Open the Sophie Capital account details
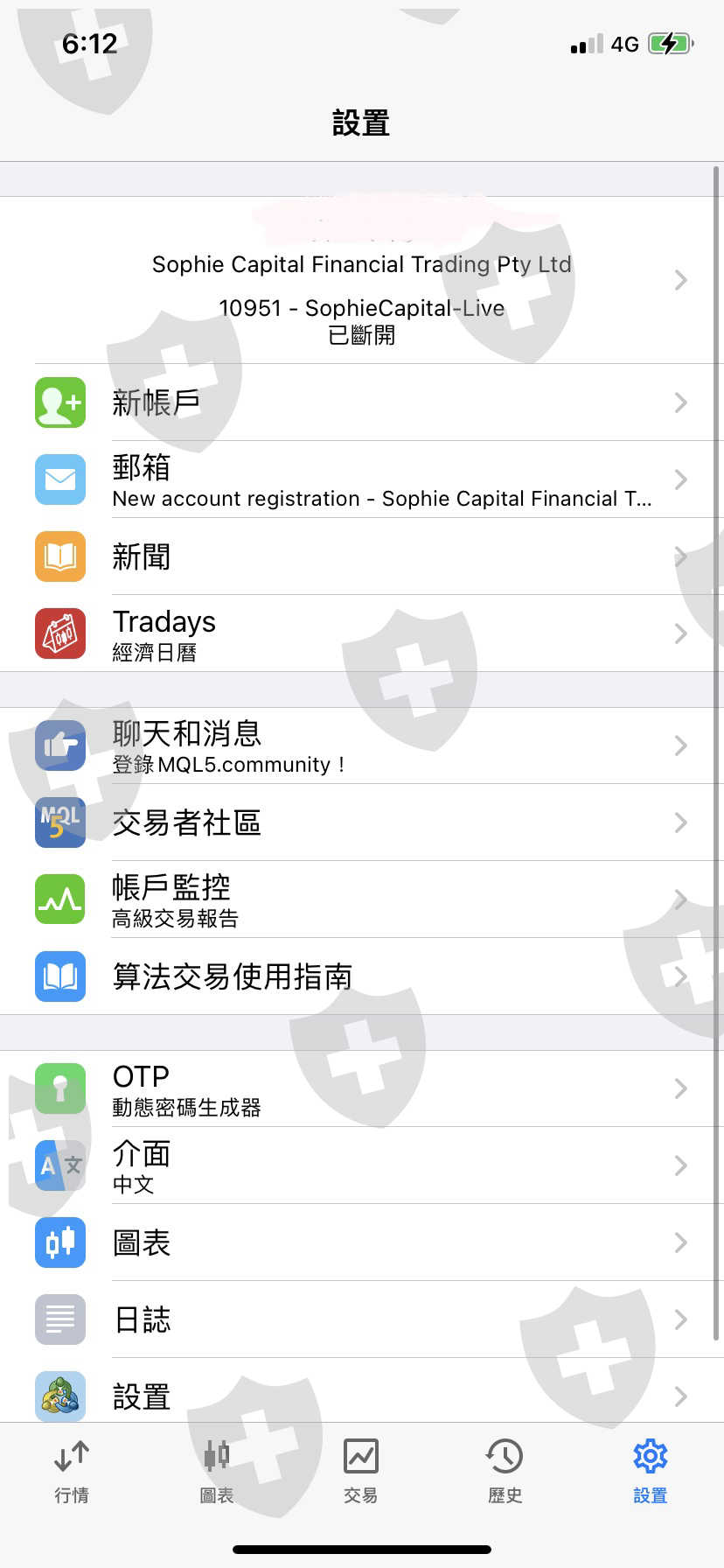This screenshot has width=724, height=1568. 362,280
